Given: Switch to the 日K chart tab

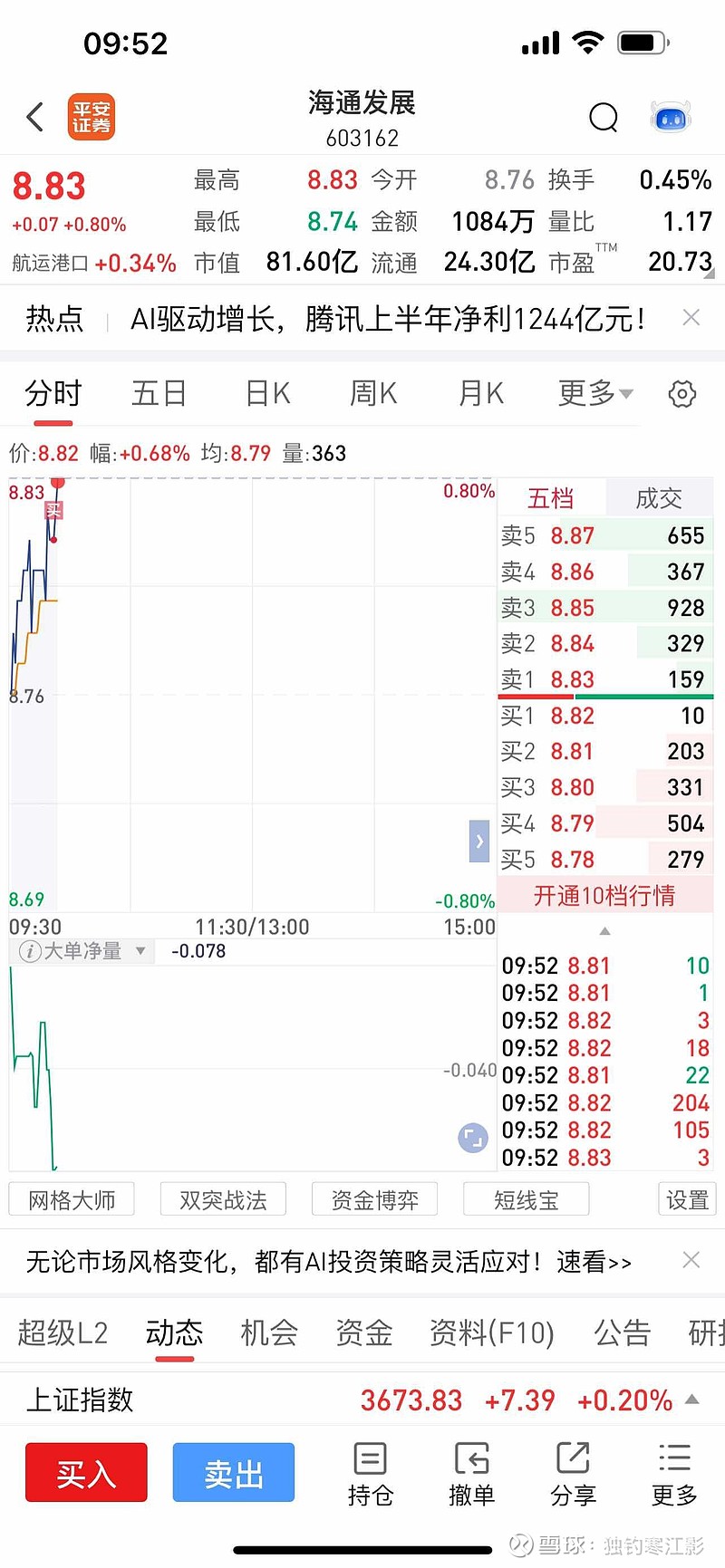Looking at the screenshot, I should [x=268, y=394].
